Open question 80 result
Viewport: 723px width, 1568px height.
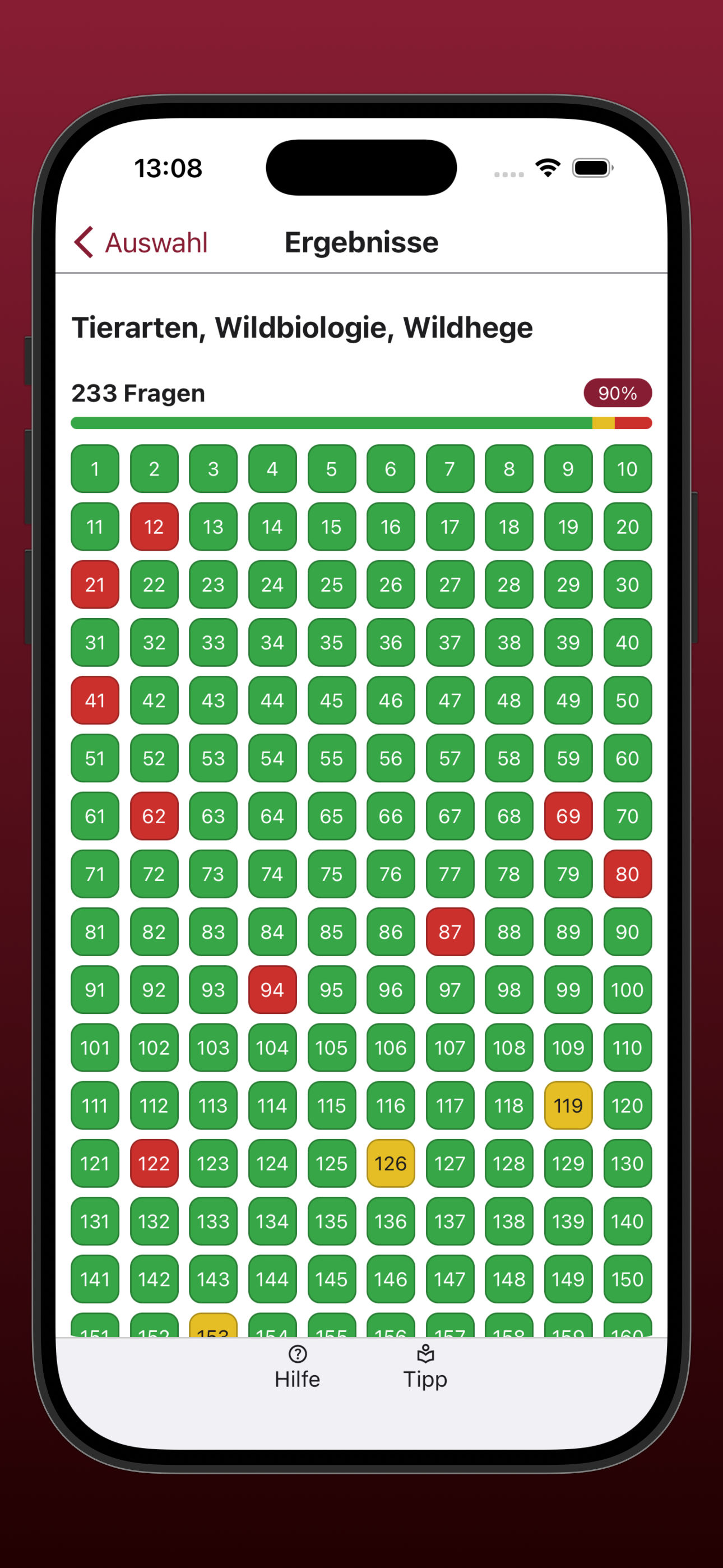(627, 874)
